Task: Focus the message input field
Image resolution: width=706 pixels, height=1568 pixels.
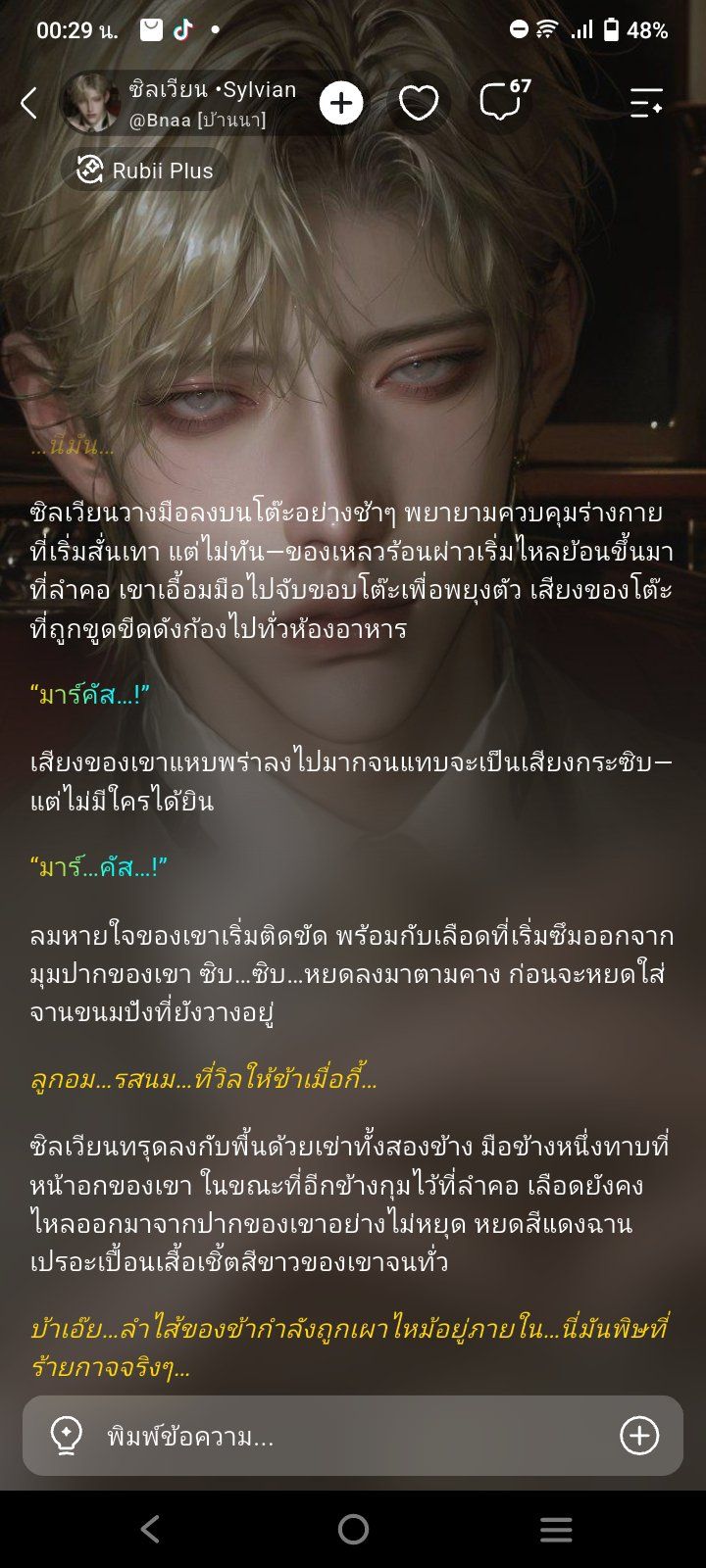Action: pos(353,1437)
